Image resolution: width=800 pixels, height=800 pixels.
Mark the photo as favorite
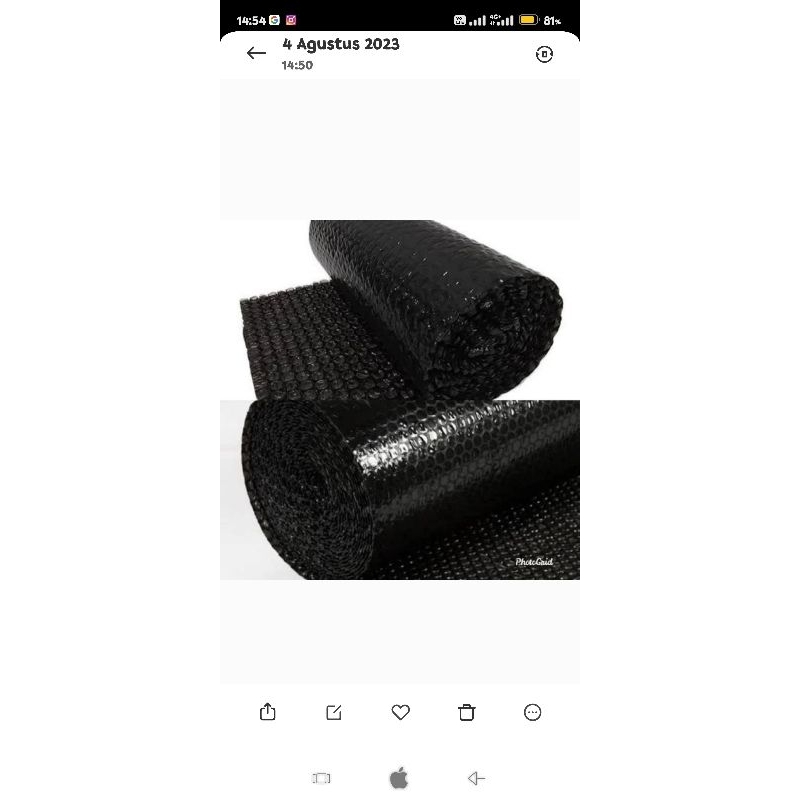coord(401,712)
